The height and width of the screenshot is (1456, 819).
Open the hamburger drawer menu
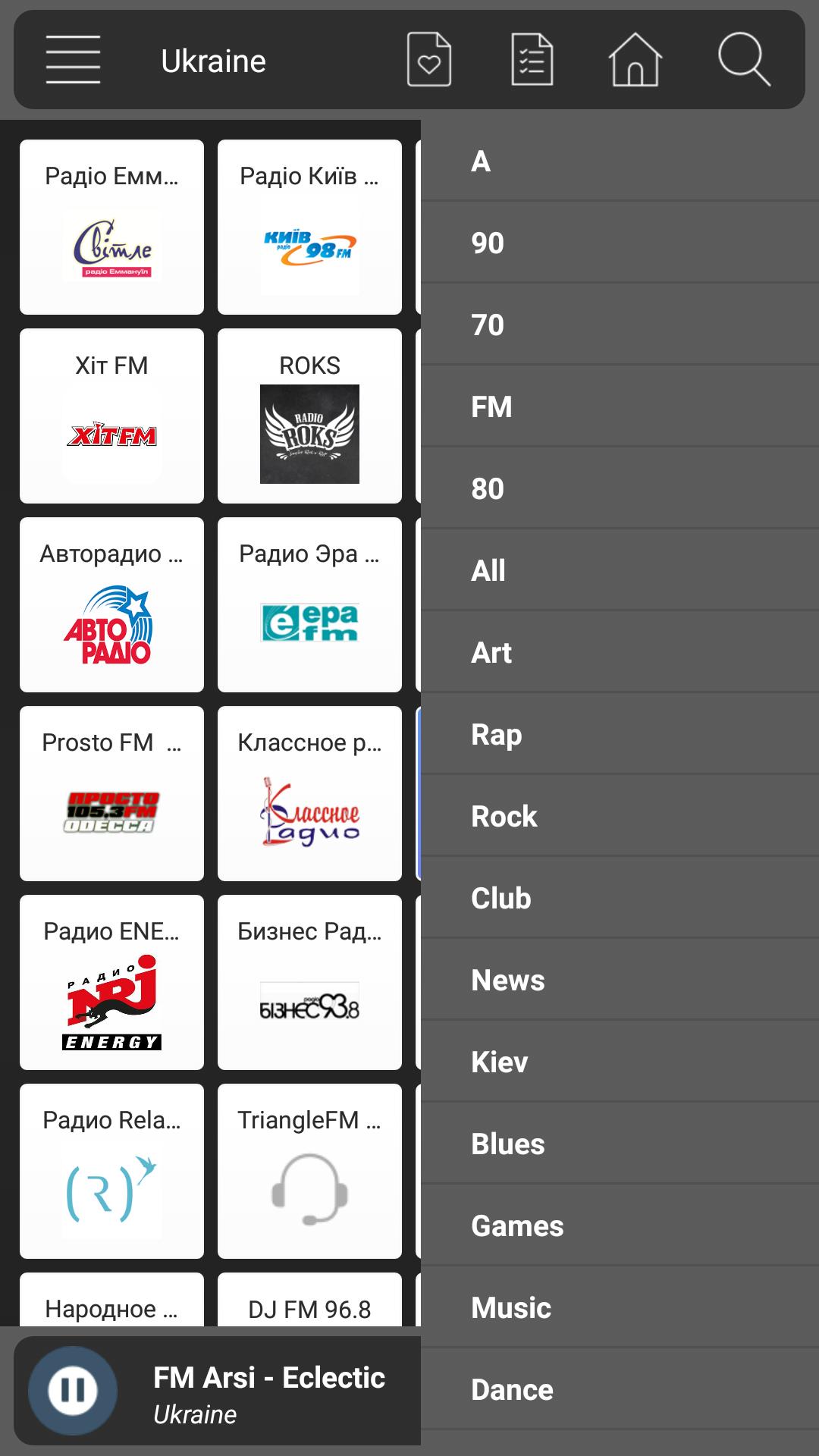tap(73, 60)
